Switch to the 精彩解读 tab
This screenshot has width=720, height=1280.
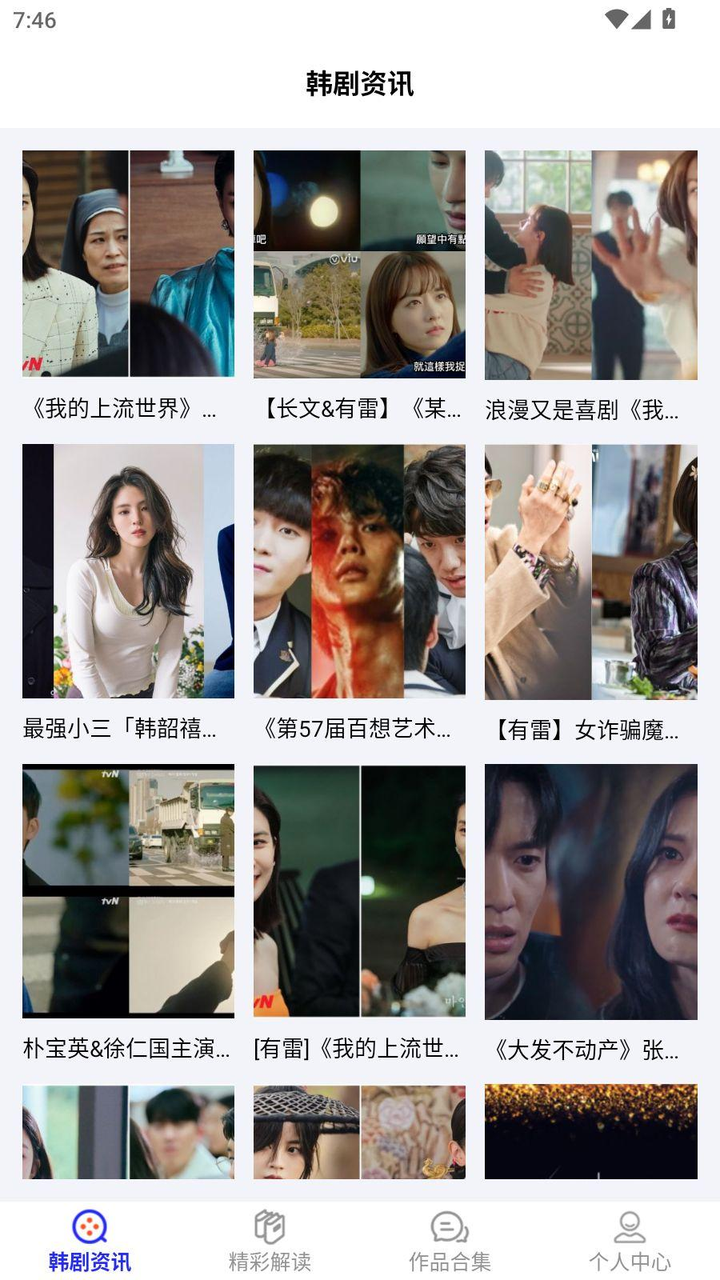(x=270, y=1241)
